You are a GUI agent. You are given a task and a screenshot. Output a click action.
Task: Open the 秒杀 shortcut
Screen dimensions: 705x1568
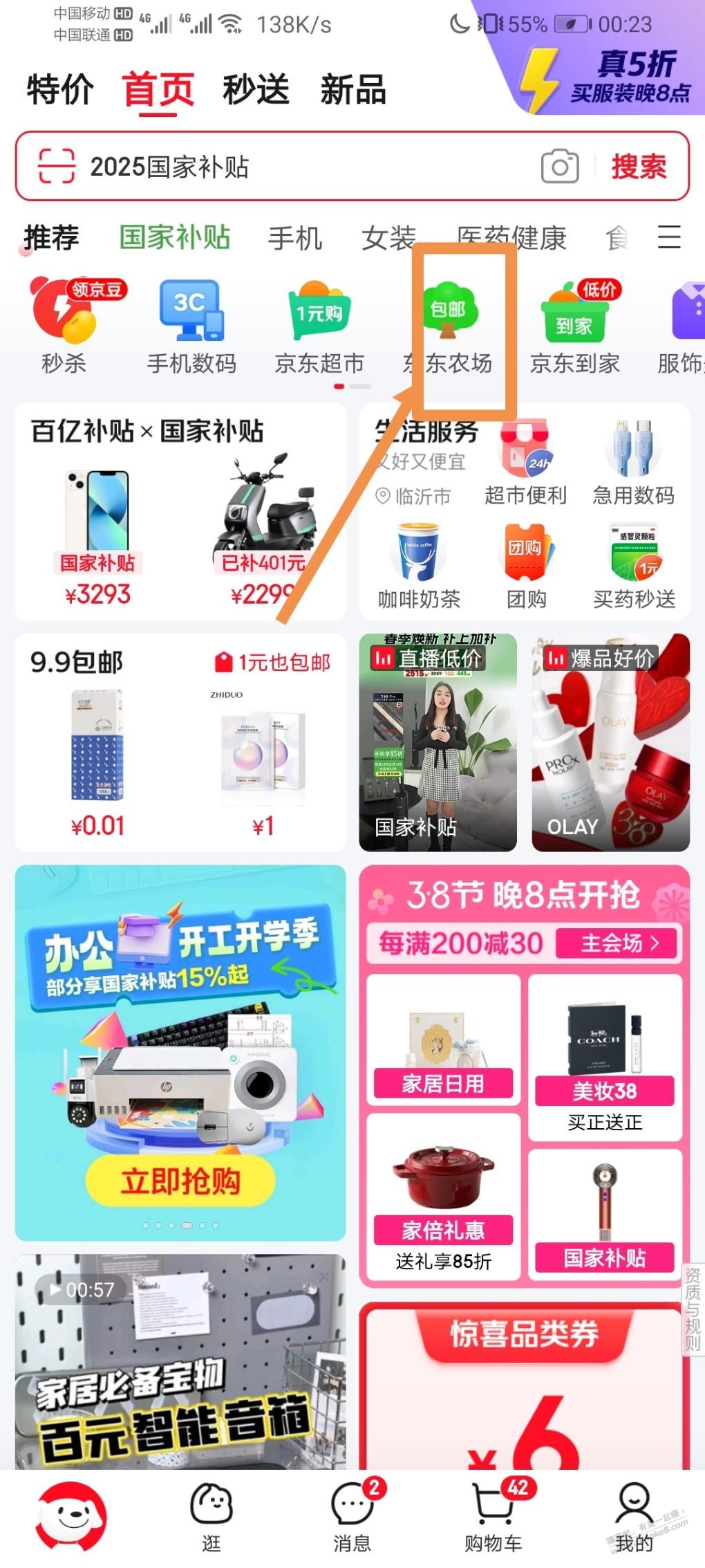click(64, 325)
